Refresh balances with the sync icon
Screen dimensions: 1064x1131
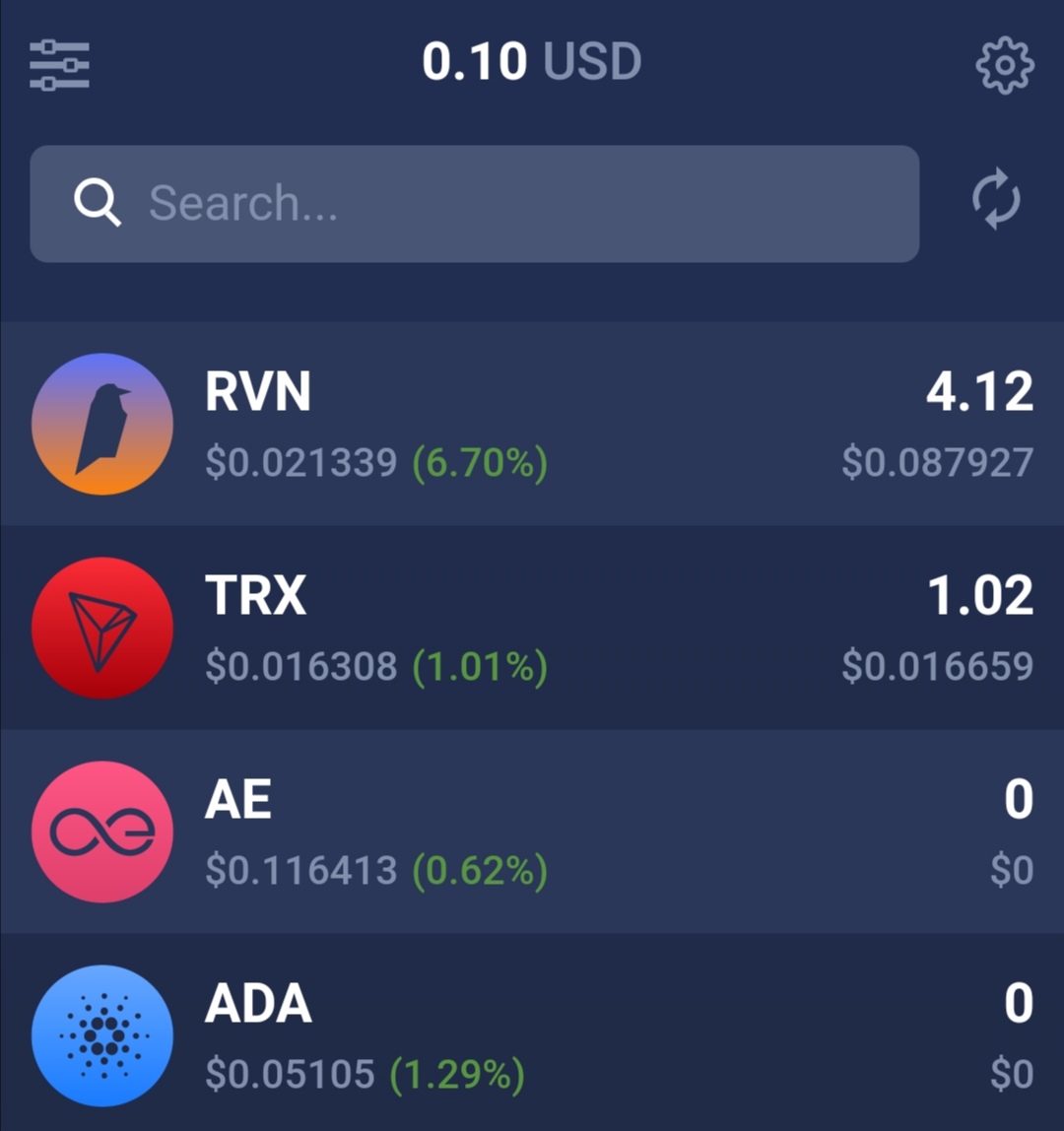[x=996, y=200]
